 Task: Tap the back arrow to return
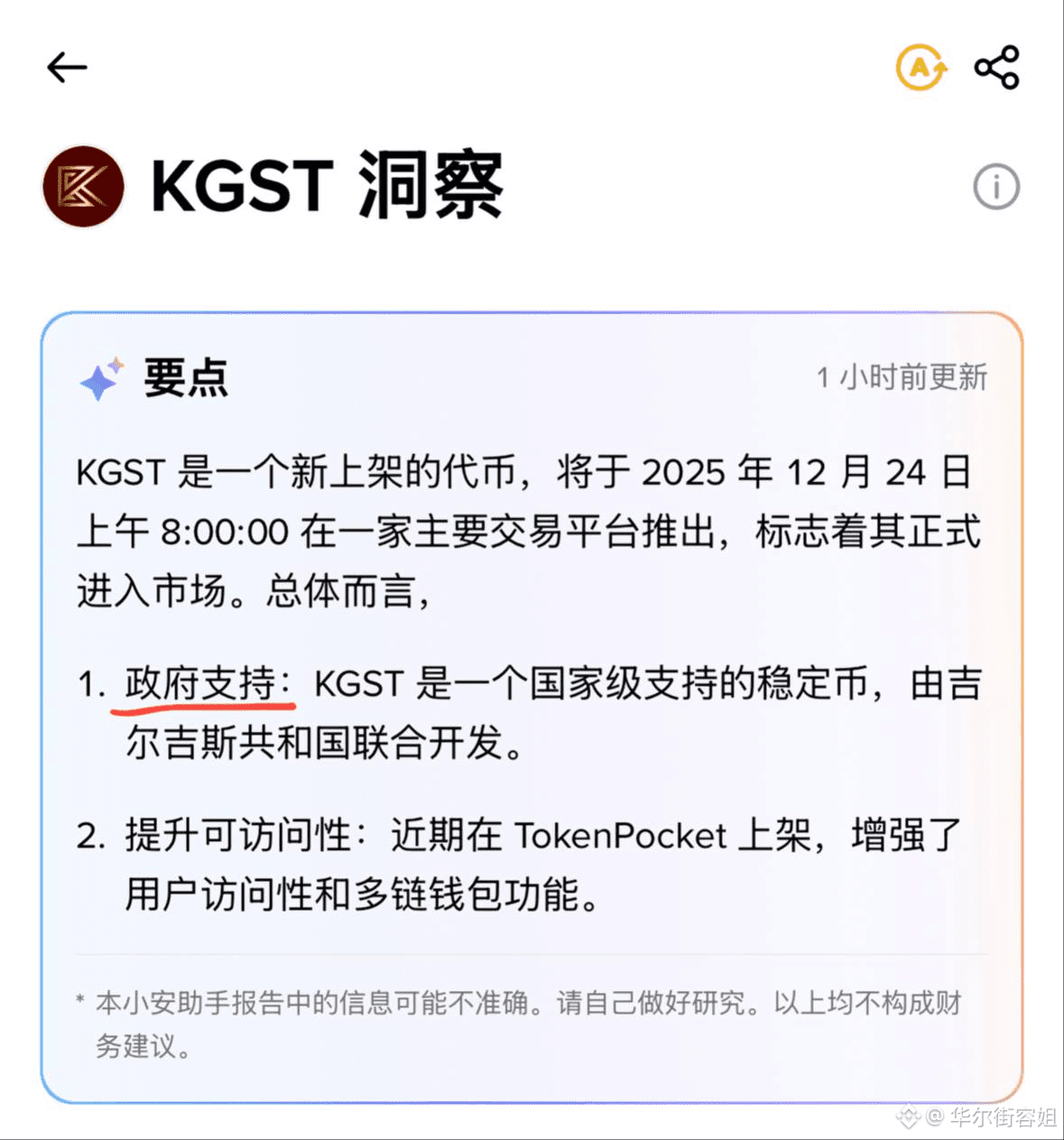pyautogui.click(x=67, y=68)
